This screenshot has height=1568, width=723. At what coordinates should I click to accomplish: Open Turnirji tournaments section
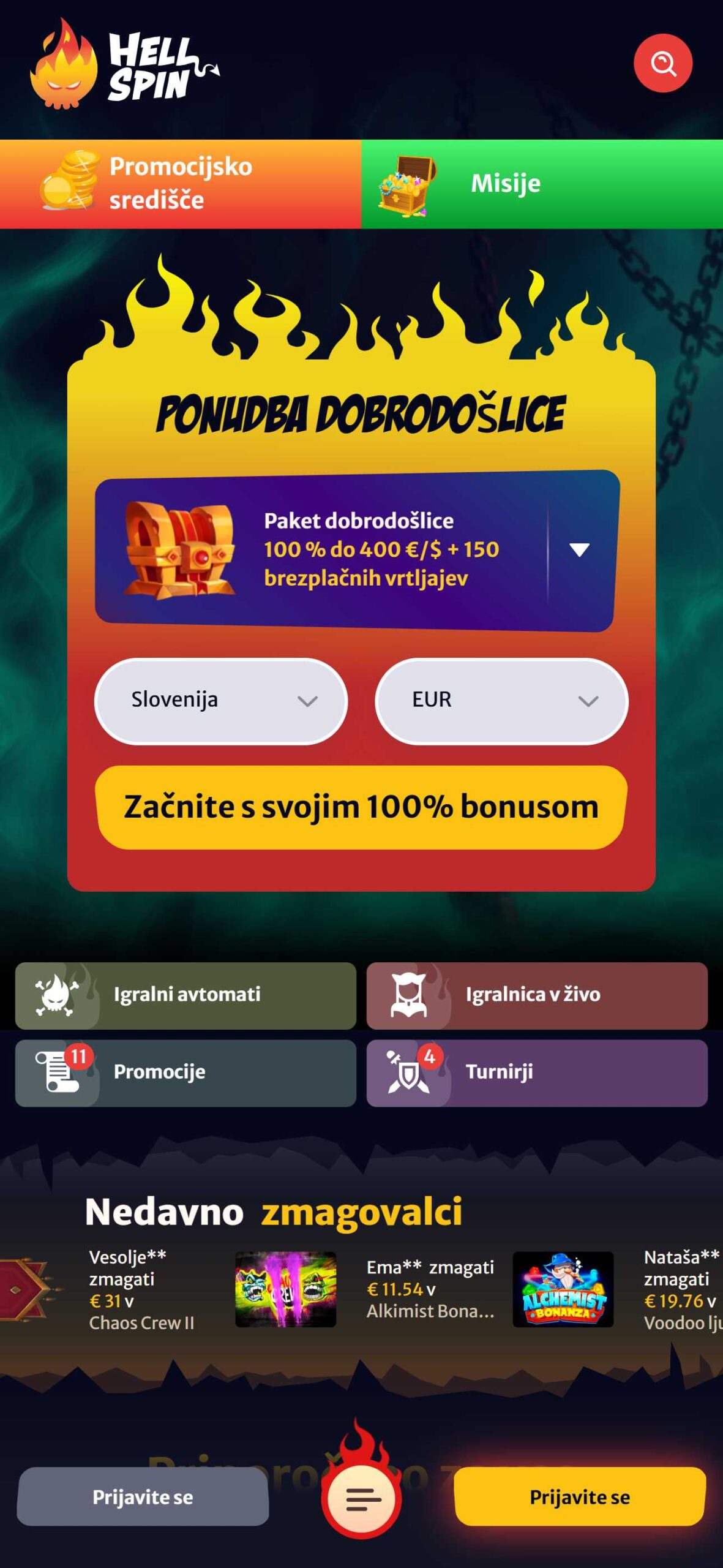(537, 1072)
